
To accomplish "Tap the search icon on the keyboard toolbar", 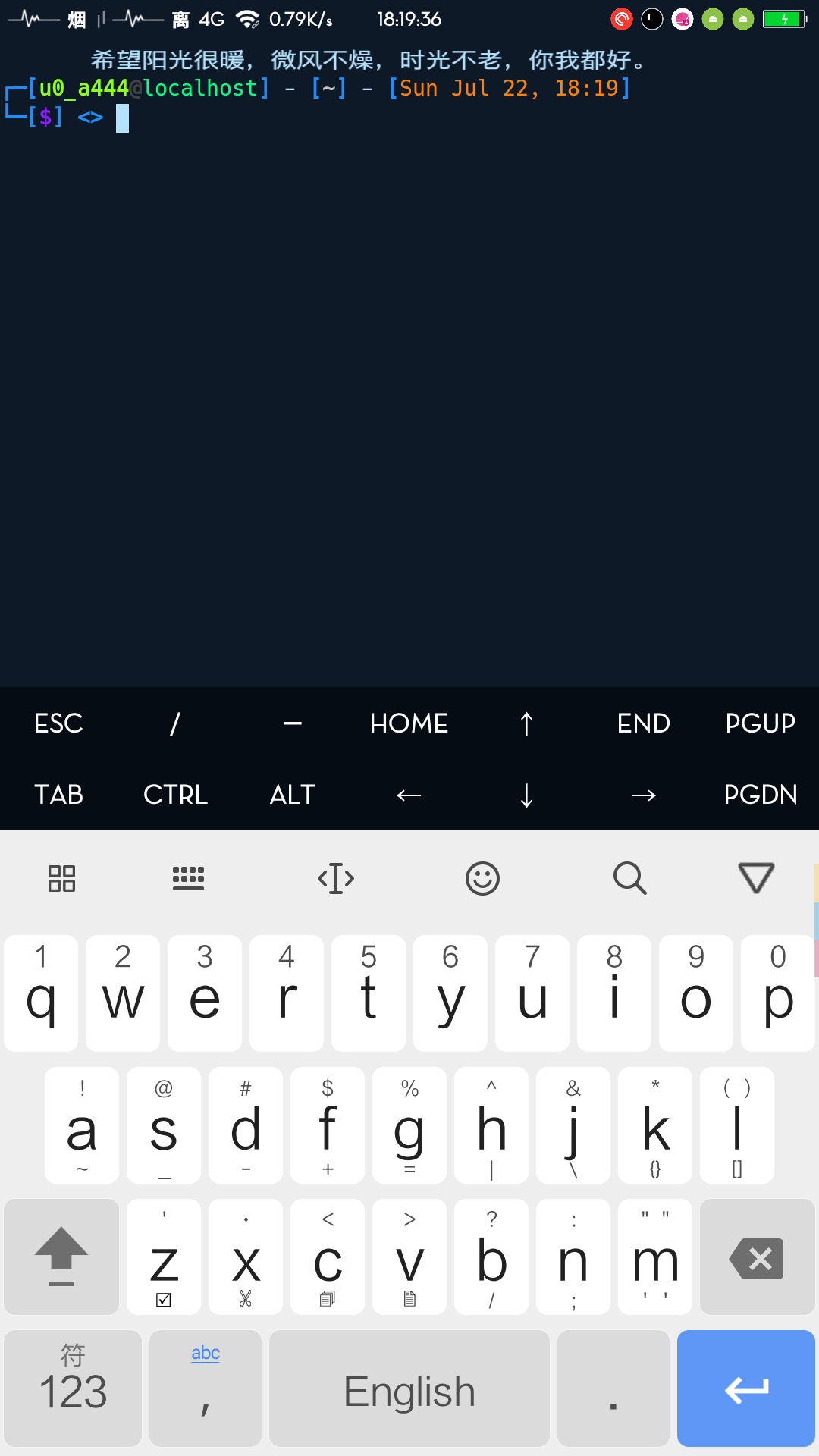I will pyautogui.click(x=629, y=878).
